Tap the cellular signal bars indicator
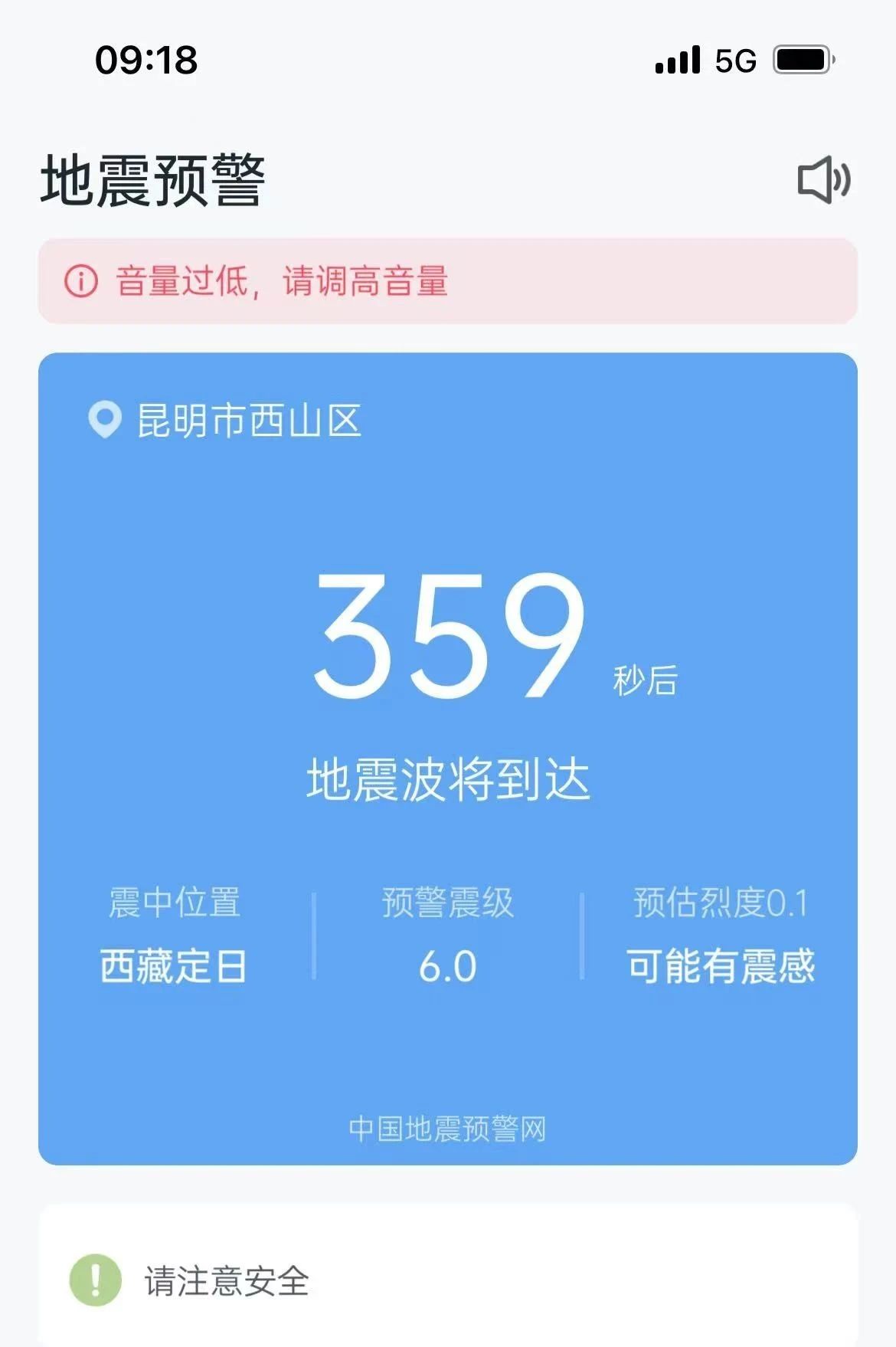The image size is (896, 1347). 677,60
